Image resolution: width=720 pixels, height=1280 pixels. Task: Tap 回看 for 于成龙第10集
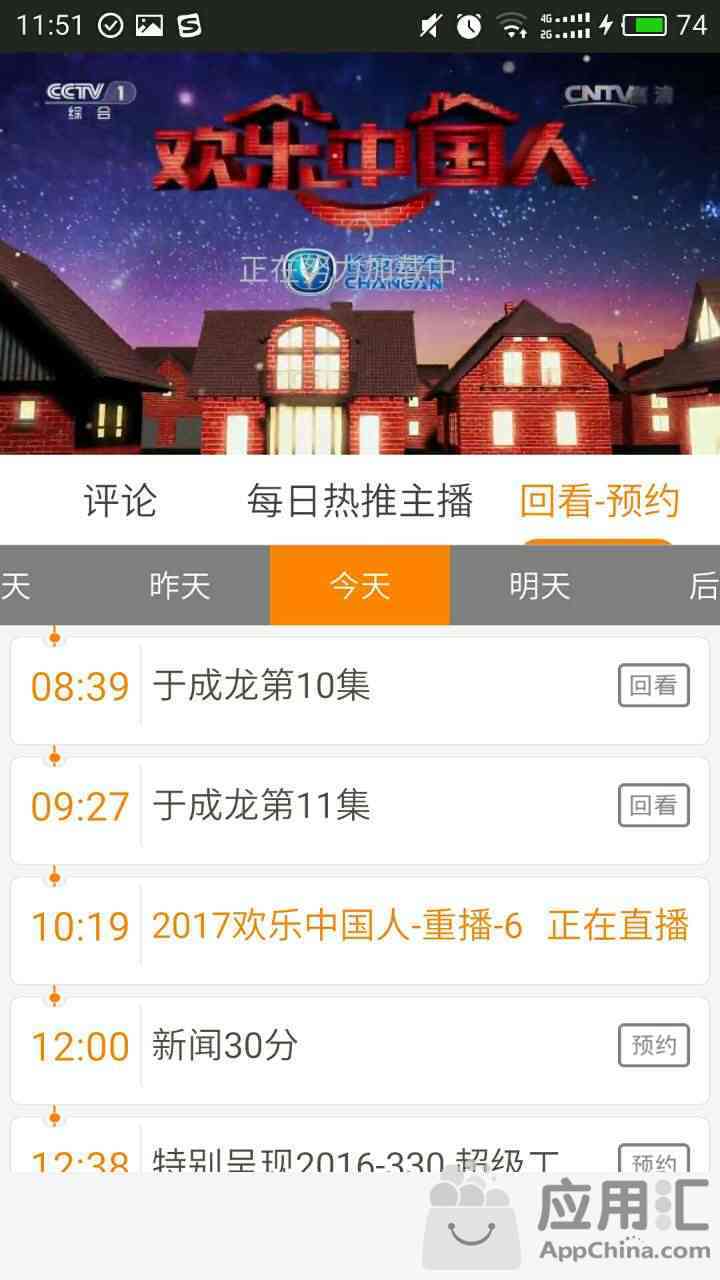coord(653,686)
